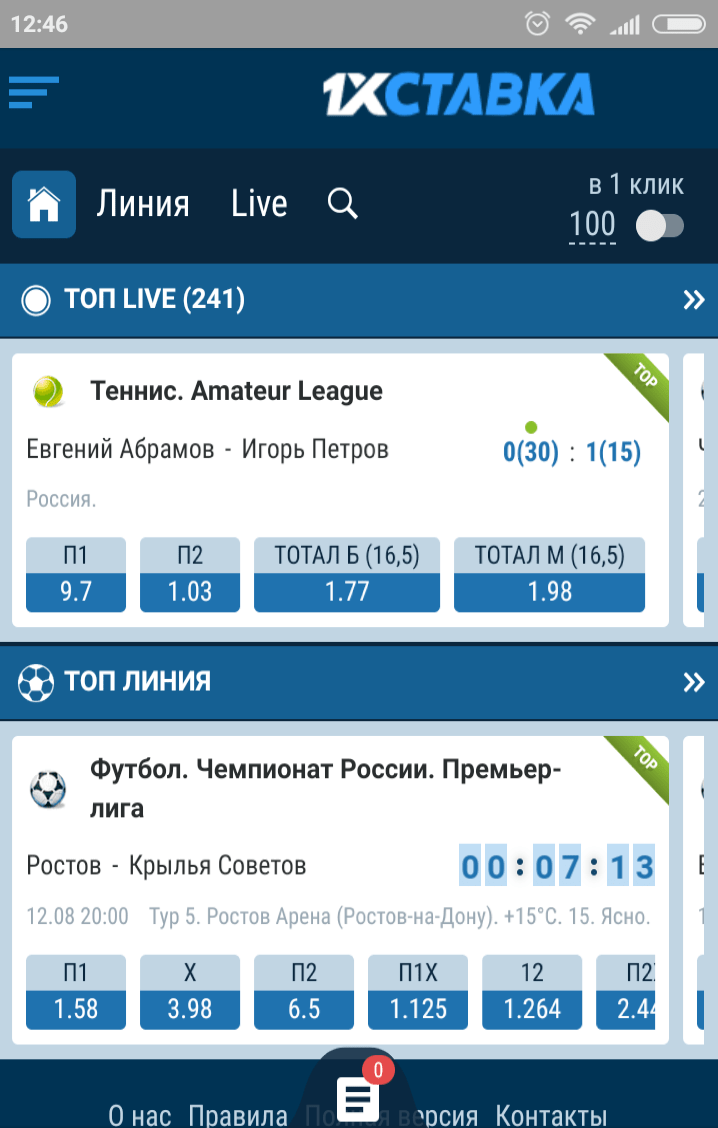Expand the ТОП LIVE section arrows
This screenshot has height=1128, width=718.
[693, 300]
